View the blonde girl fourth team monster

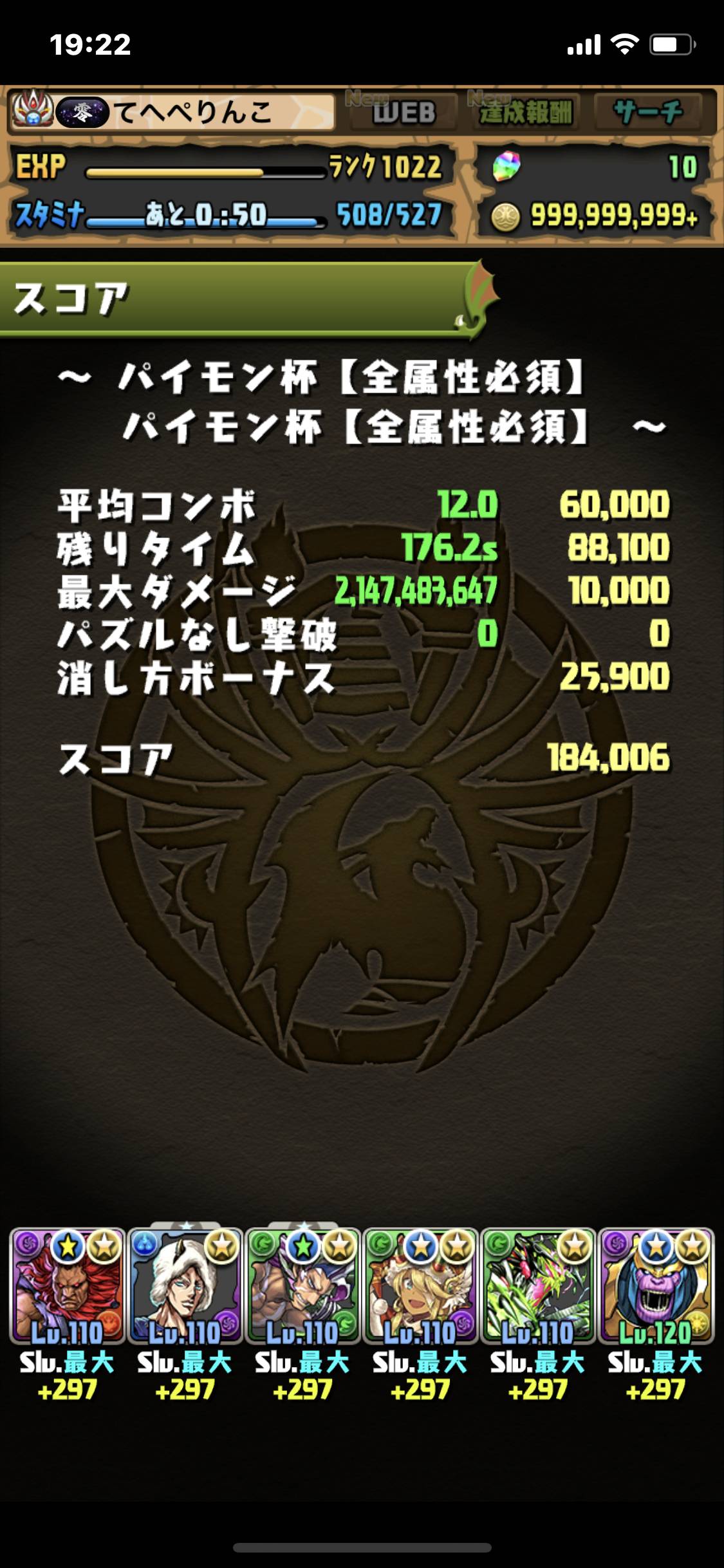[x=421, y=1287]
